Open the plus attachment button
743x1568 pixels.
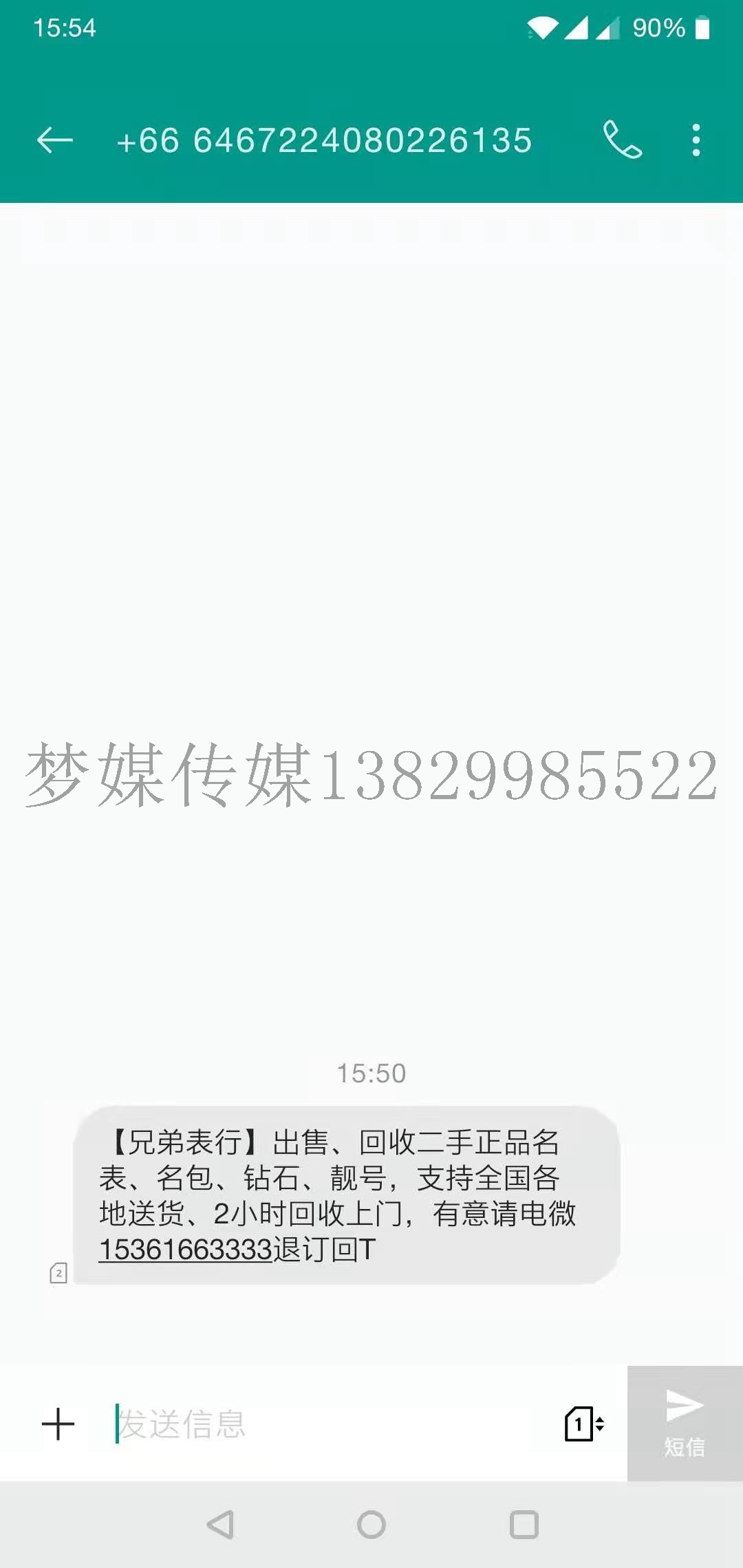click(58, 1424)
